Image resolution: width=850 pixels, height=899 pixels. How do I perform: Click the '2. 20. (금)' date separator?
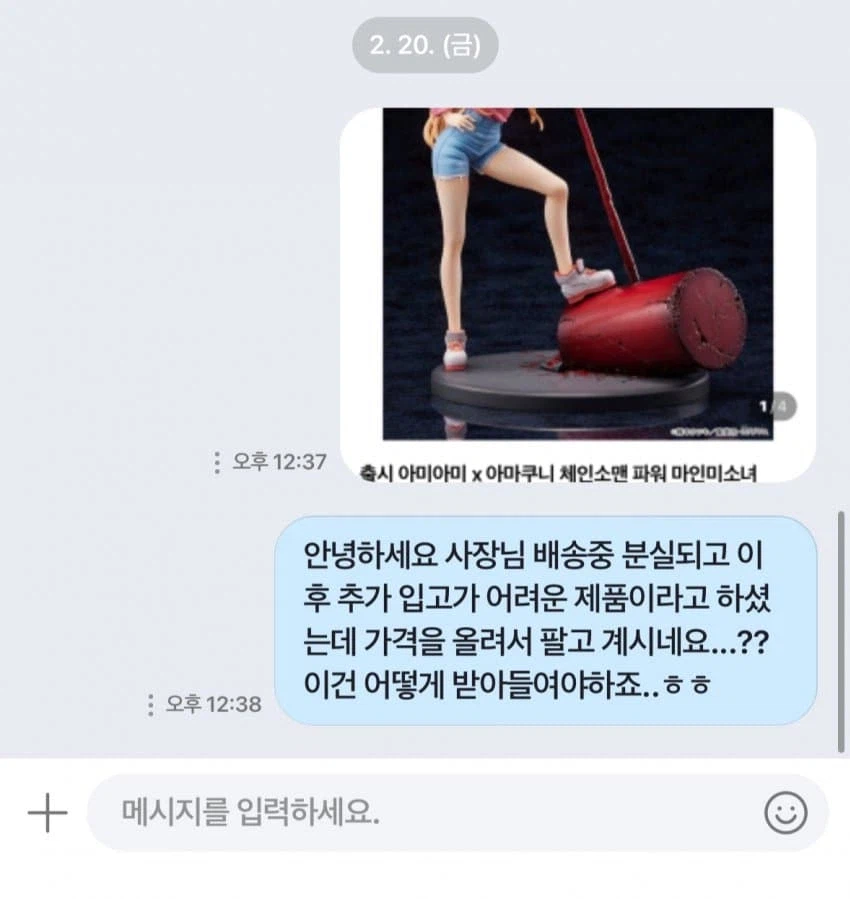(x=425, y=44)
